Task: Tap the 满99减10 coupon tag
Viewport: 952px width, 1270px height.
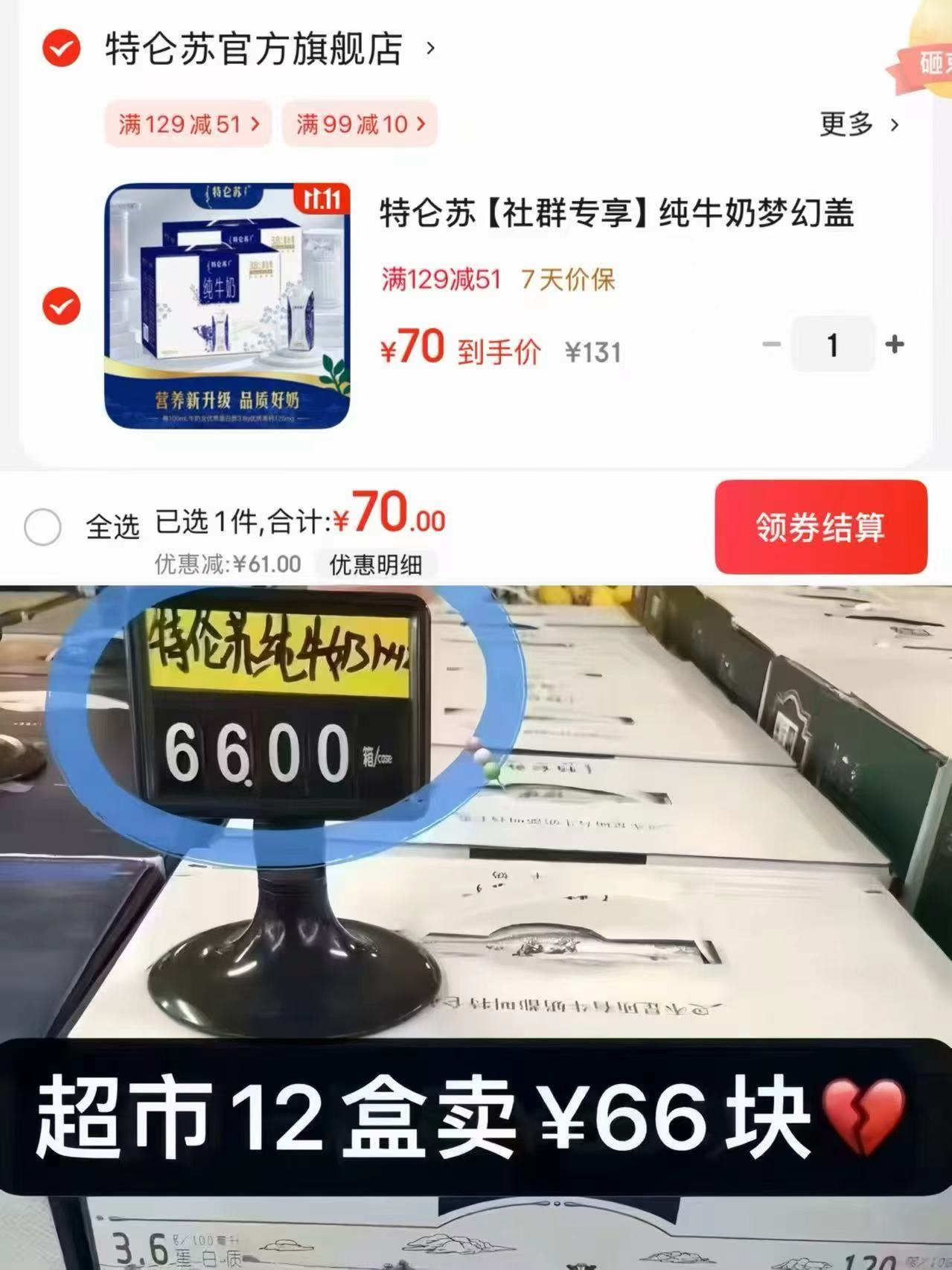Action: [358, 124]
